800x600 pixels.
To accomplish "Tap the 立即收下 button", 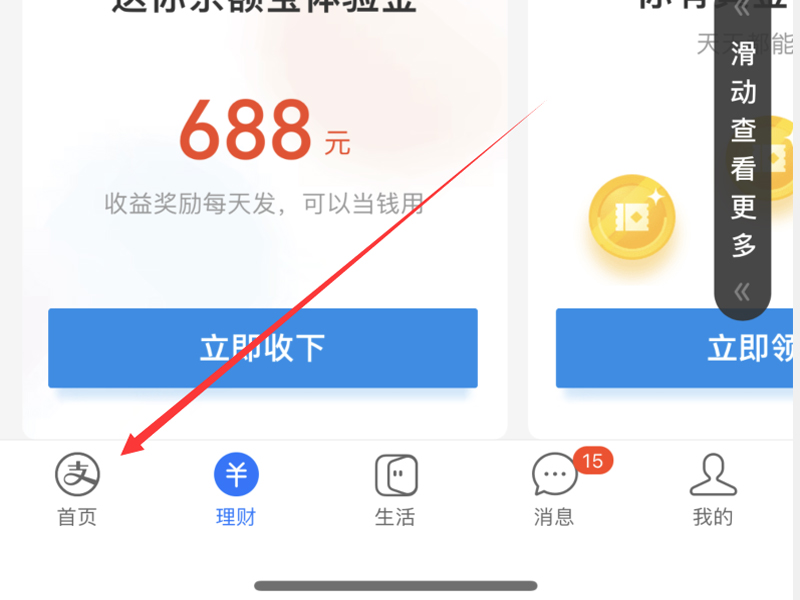I will click(262, 348).
